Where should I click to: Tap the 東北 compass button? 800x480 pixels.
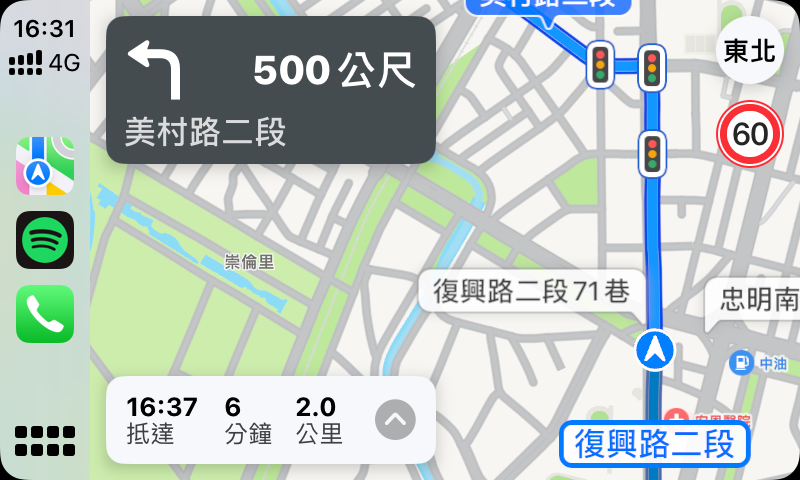pos(749,51)
